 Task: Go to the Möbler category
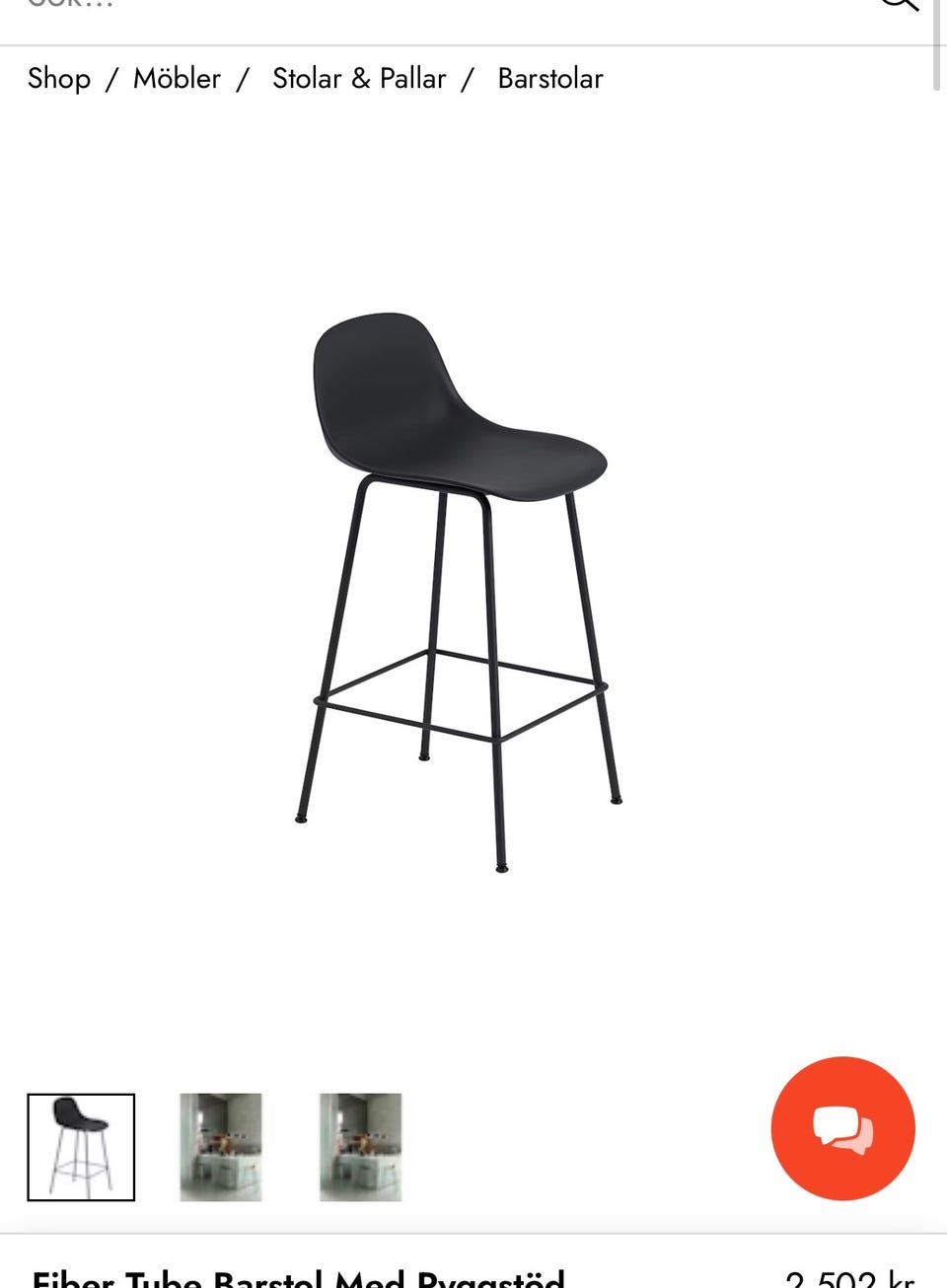pos(177,79)
